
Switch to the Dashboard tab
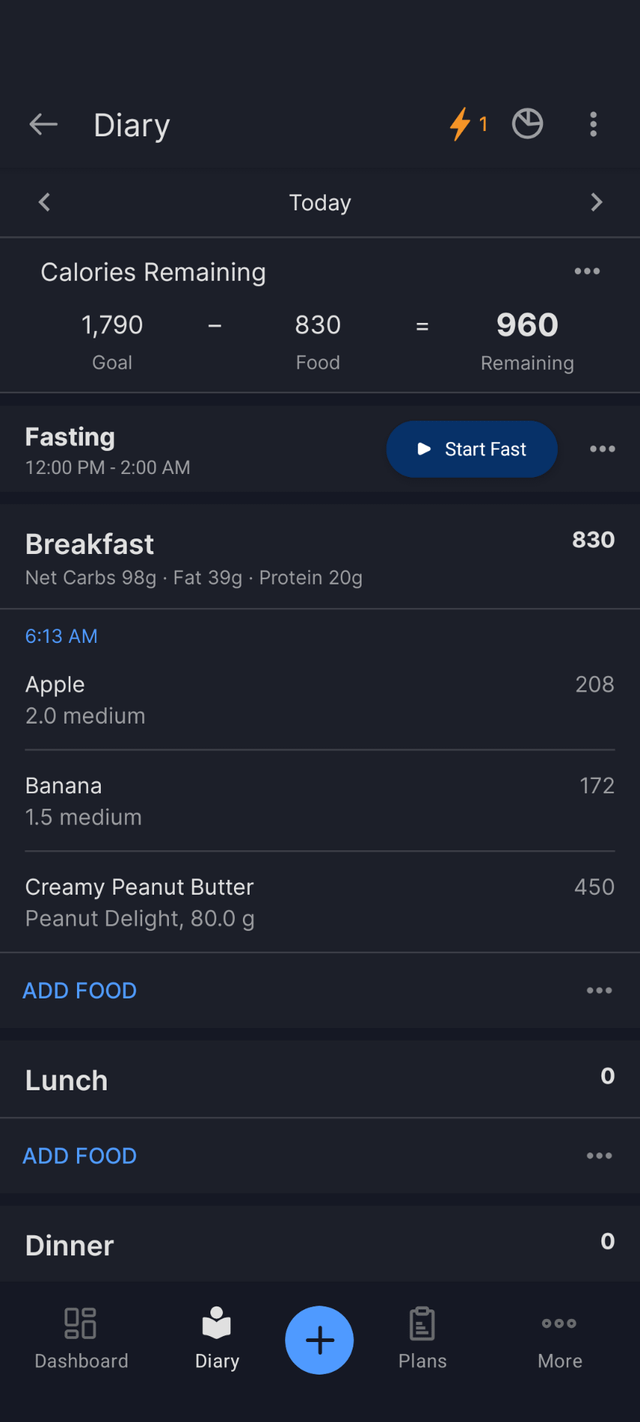(81, 1339)
